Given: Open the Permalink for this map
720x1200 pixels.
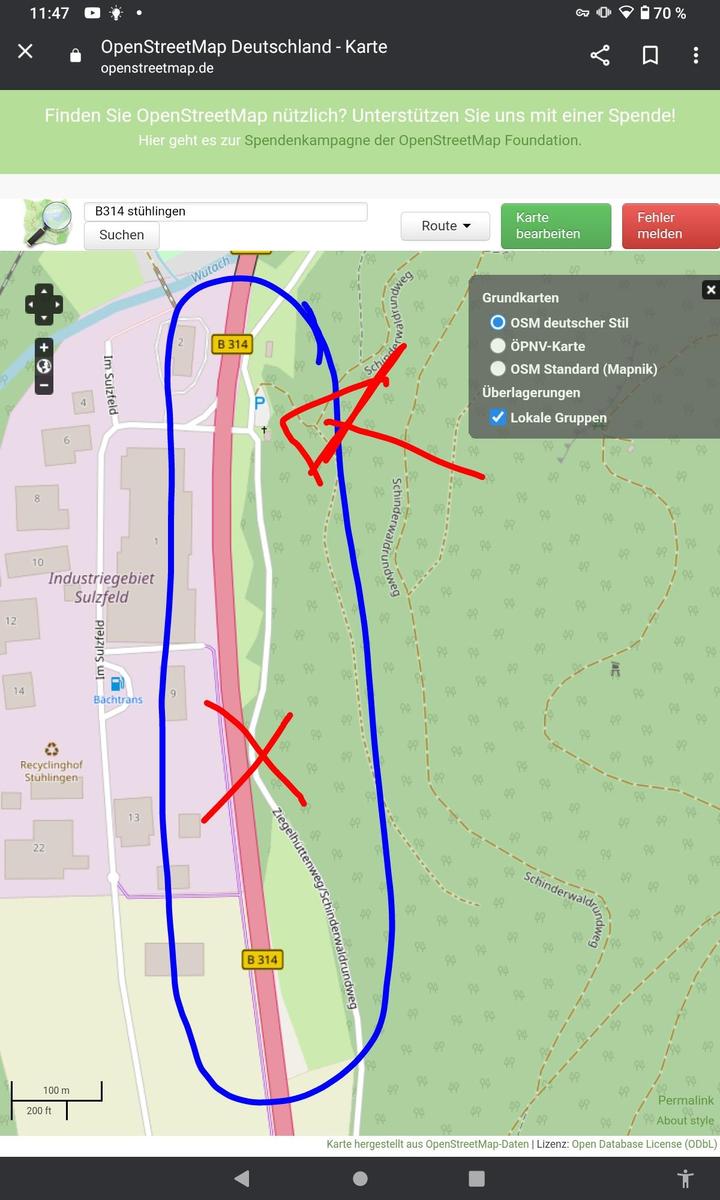Looking at the screenshot, I should click(x=686, y=1101).
